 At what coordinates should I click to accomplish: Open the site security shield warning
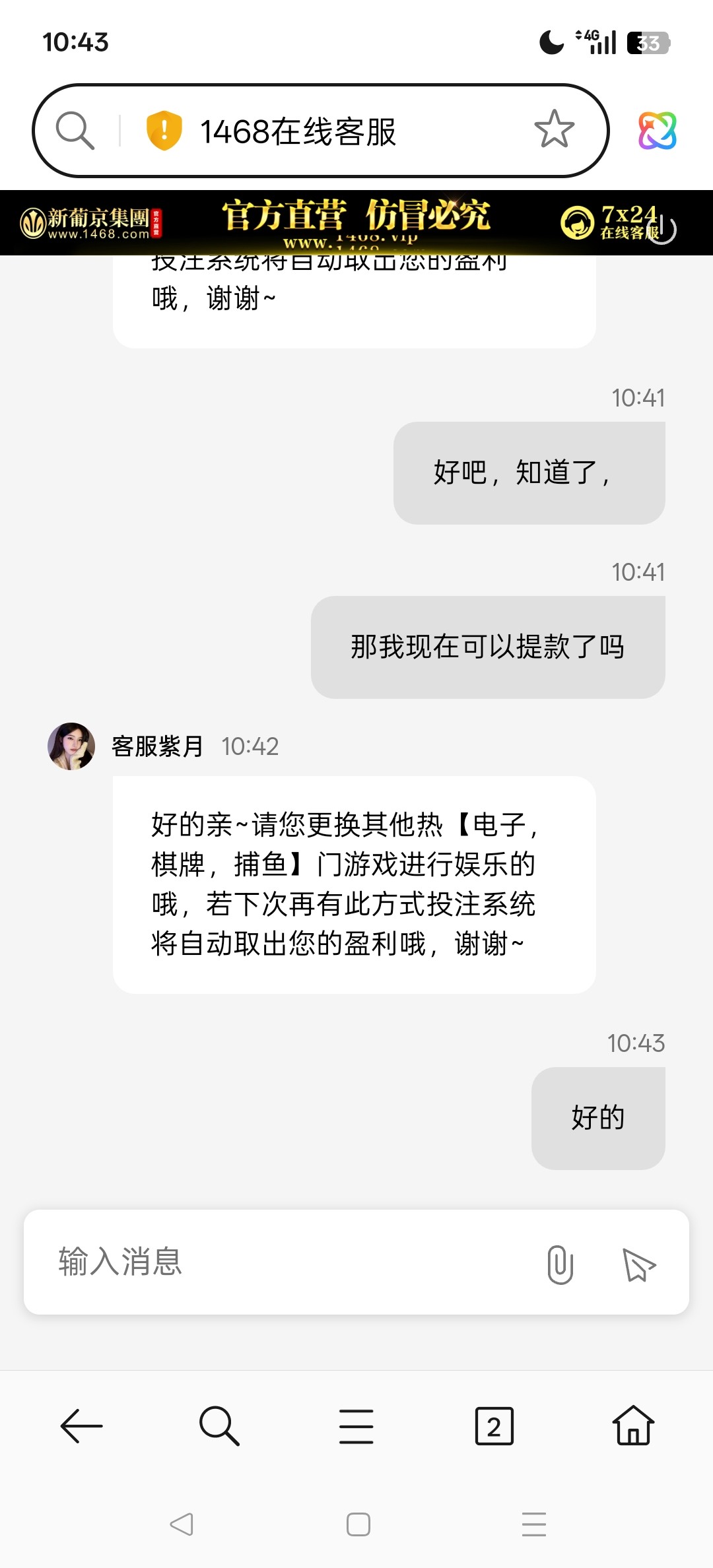(164, 130)
